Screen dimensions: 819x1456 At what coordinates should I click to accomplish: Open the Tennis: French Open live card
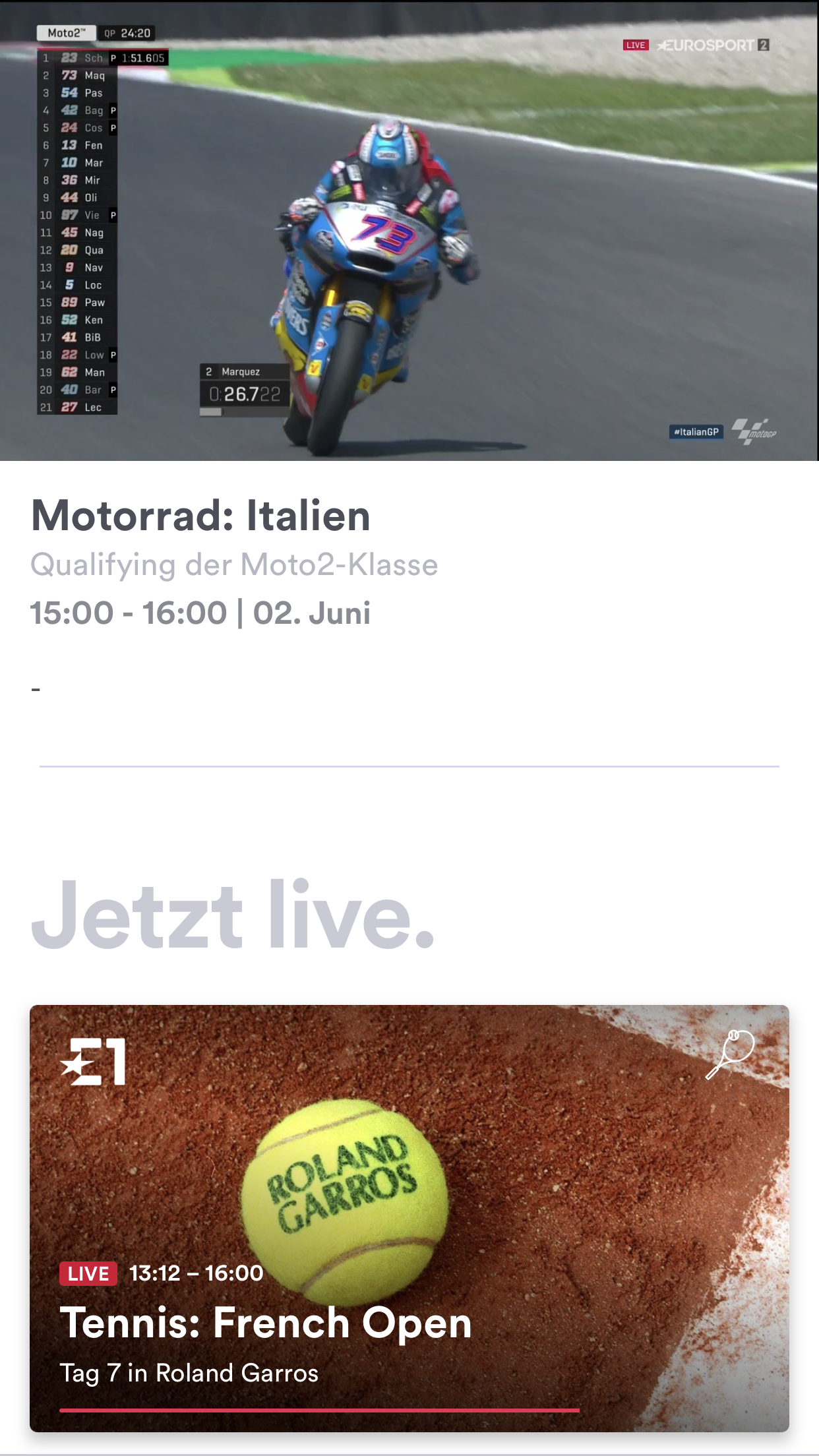(409, 1218)
